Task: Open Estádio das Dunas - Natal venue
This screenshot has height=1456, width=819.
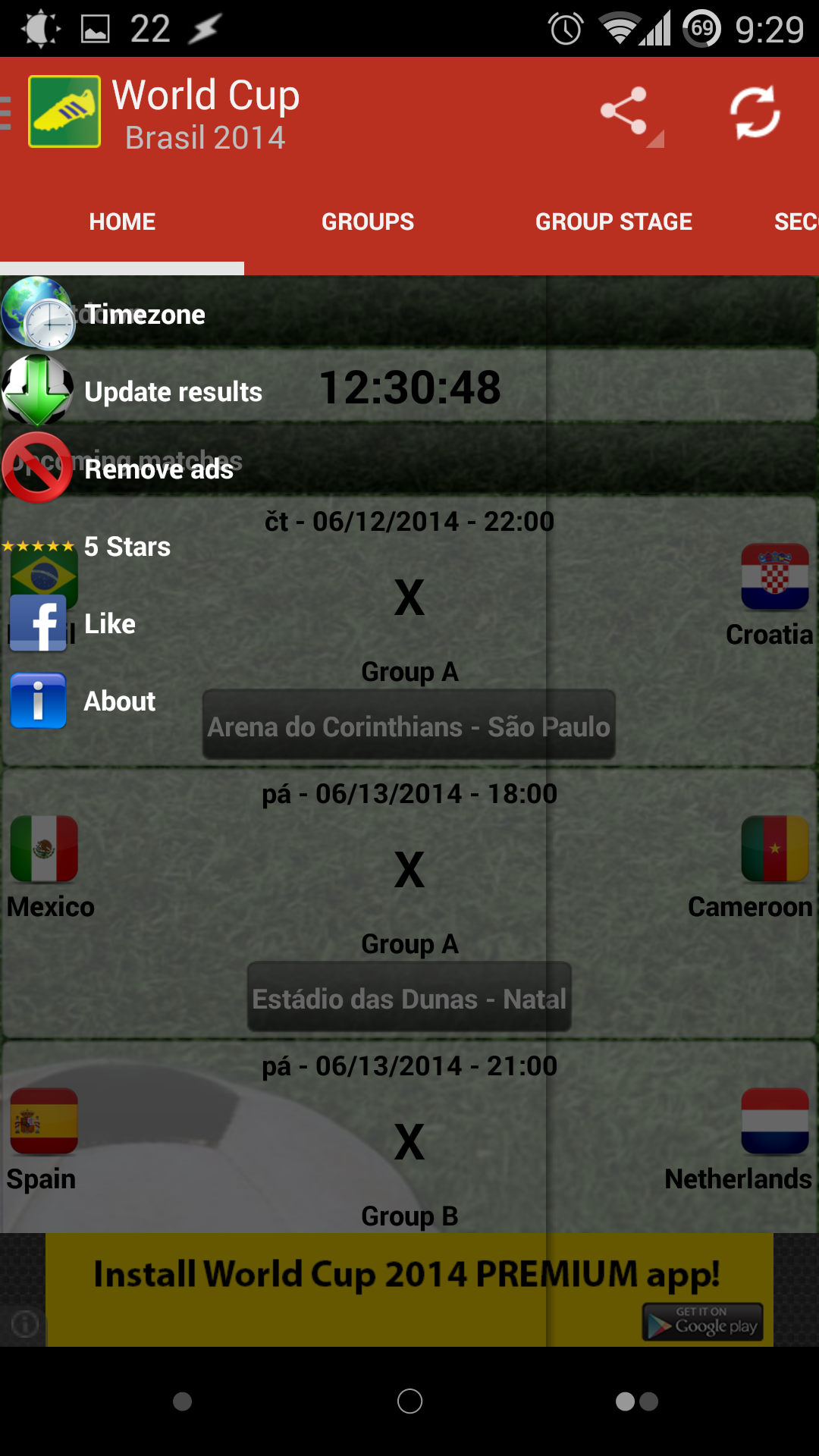Action: tap(409, 998)
